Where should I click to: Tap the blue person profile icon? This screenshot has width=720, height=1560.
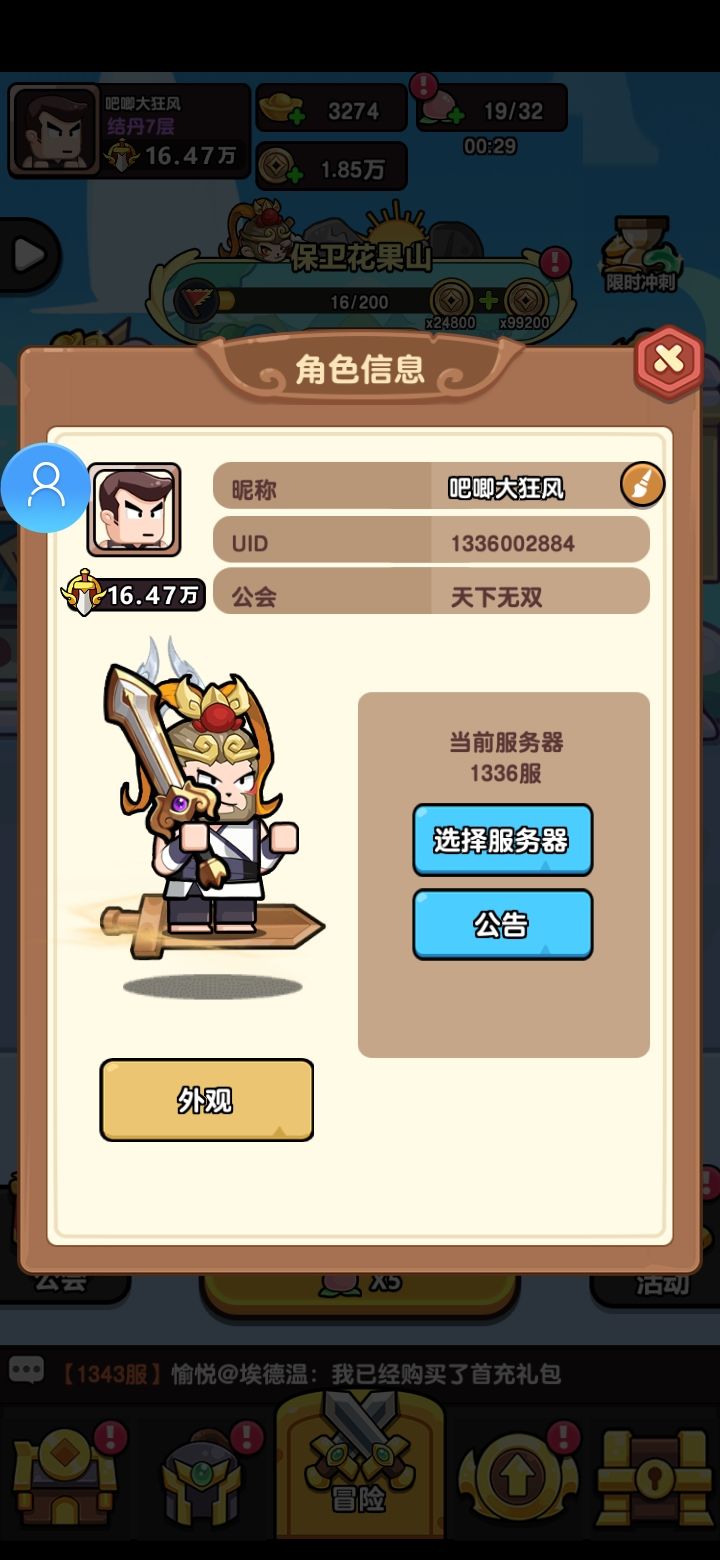point(45,488)
